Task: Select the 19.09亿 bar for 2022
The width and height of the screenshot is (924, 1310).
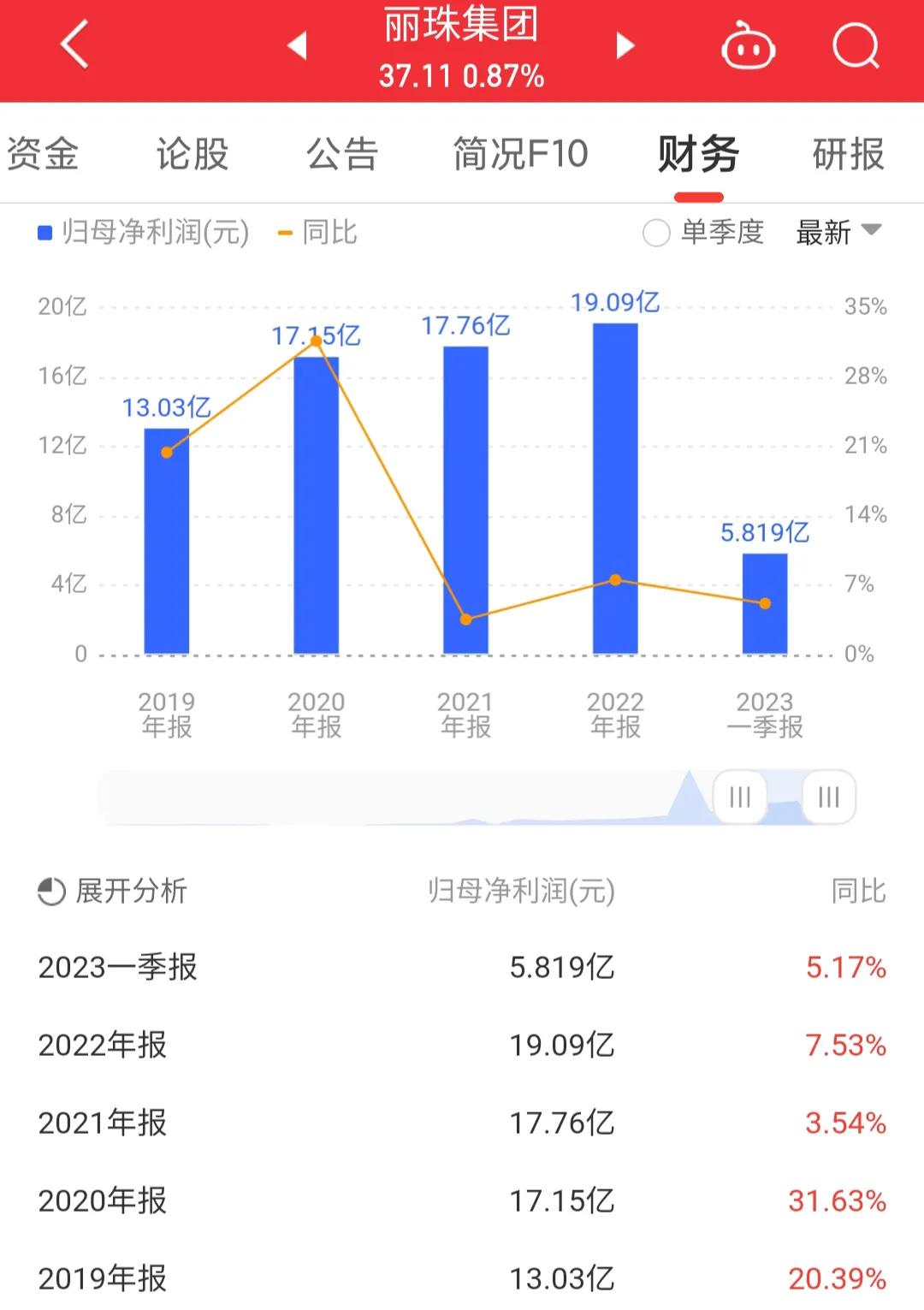Action: tap(616, 488)
